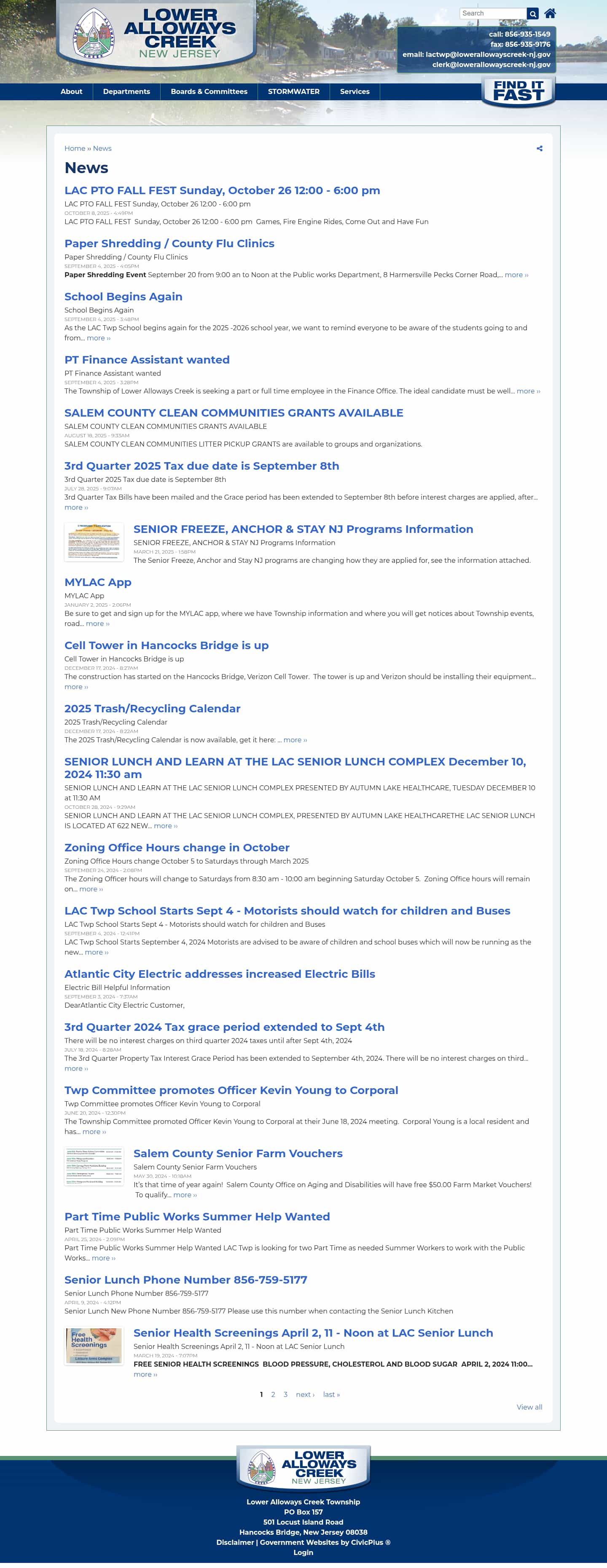Share this News page
The width and height of the screenshot is (607, 1568).
click(540, 149)
